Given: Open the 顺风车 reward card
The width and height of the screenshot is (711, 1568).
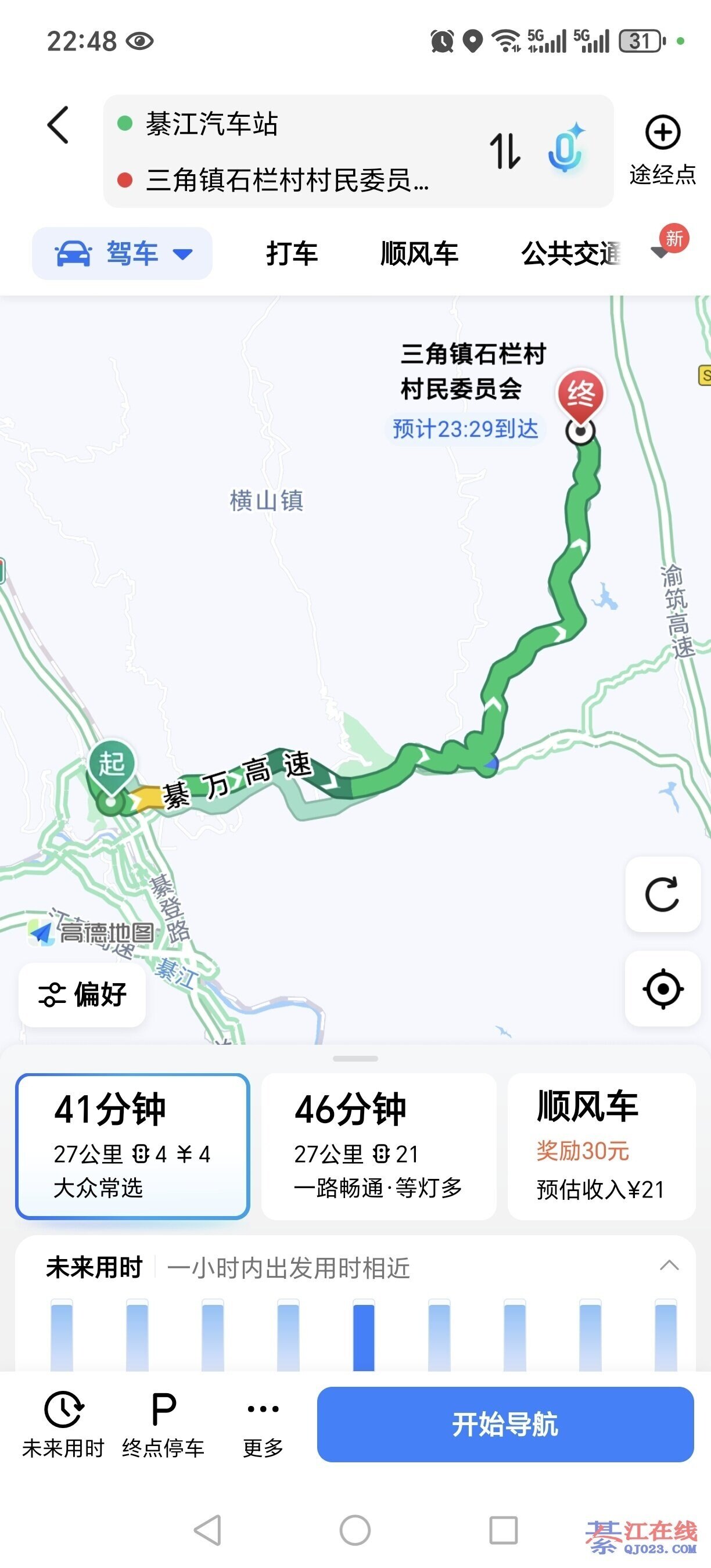Looking at the screenshot, I should pyautogui.click(x=601, y=1146).
